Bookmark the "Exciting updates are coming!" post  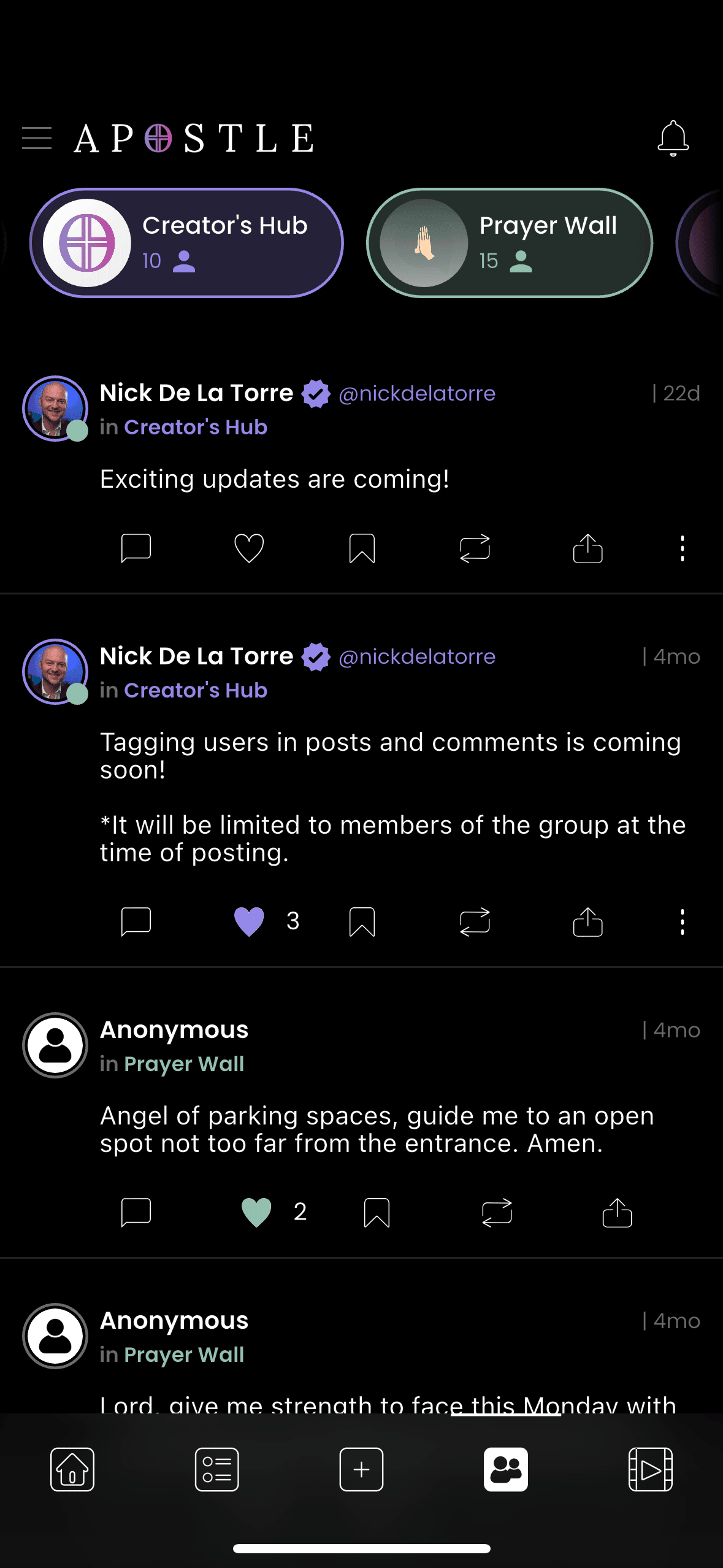(362, 548)
